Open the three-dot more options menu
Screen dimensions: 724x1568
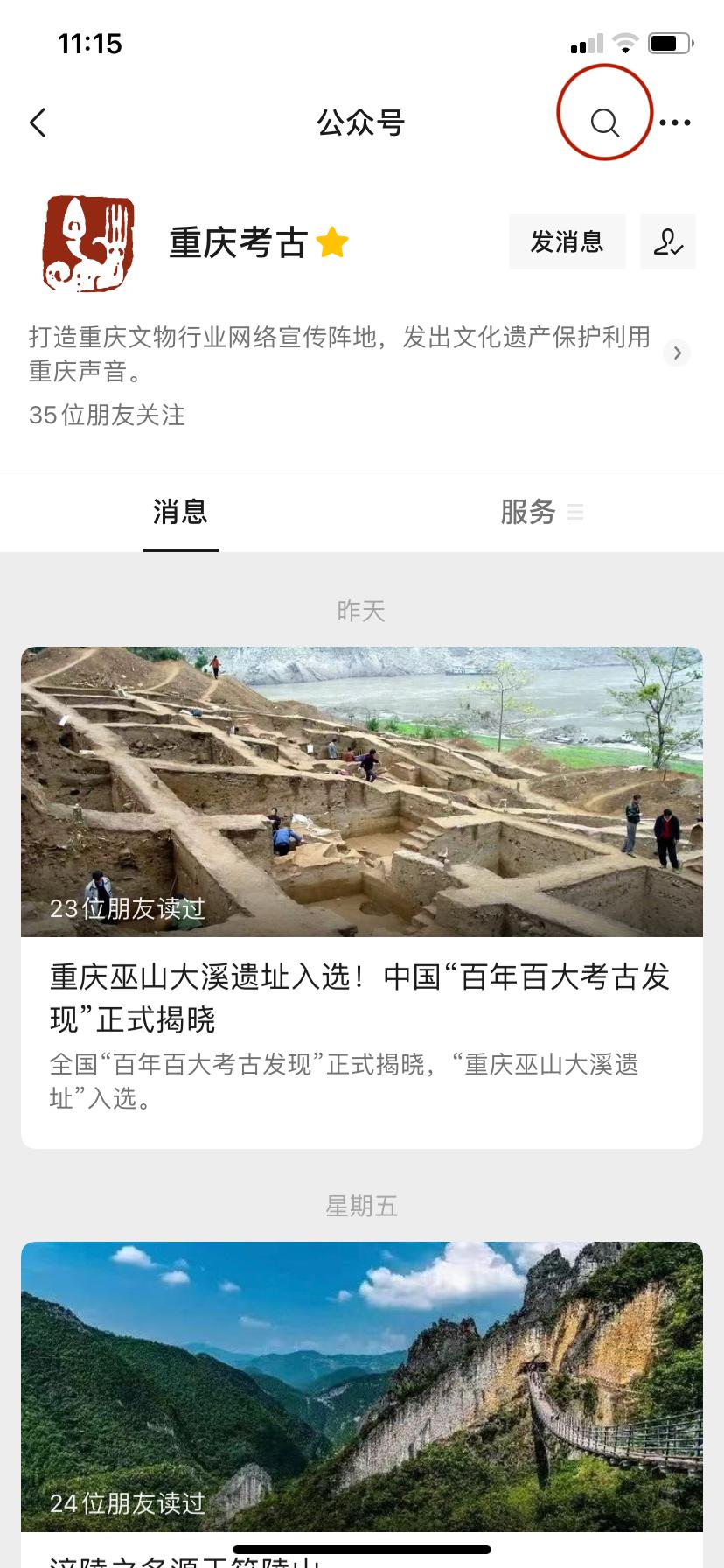(x=674, y=122)
